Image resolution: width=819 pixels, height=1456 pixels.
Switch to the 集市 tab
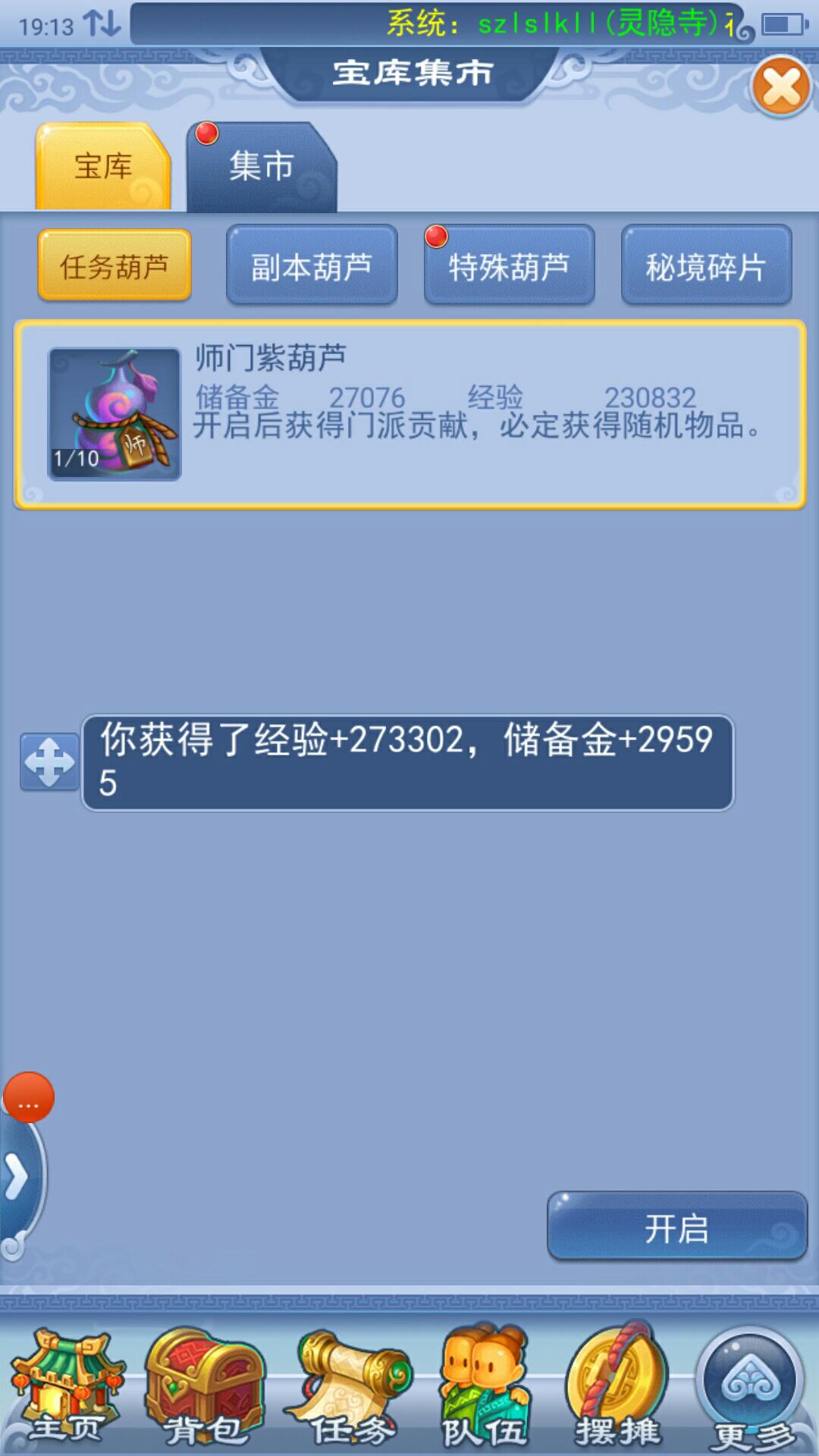[260, 167]
